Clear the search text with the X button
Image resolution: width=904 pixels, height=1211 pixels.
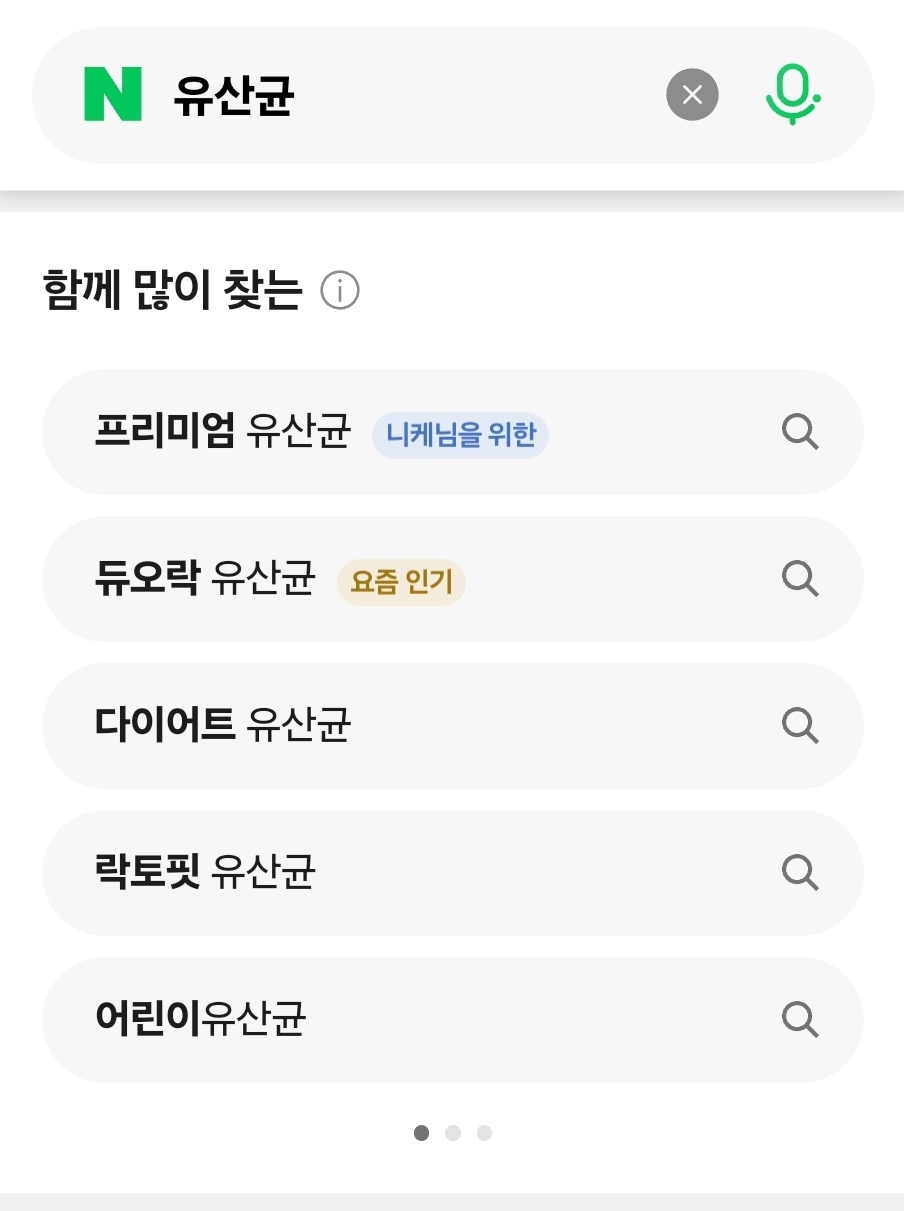click(x=692, y=95)
